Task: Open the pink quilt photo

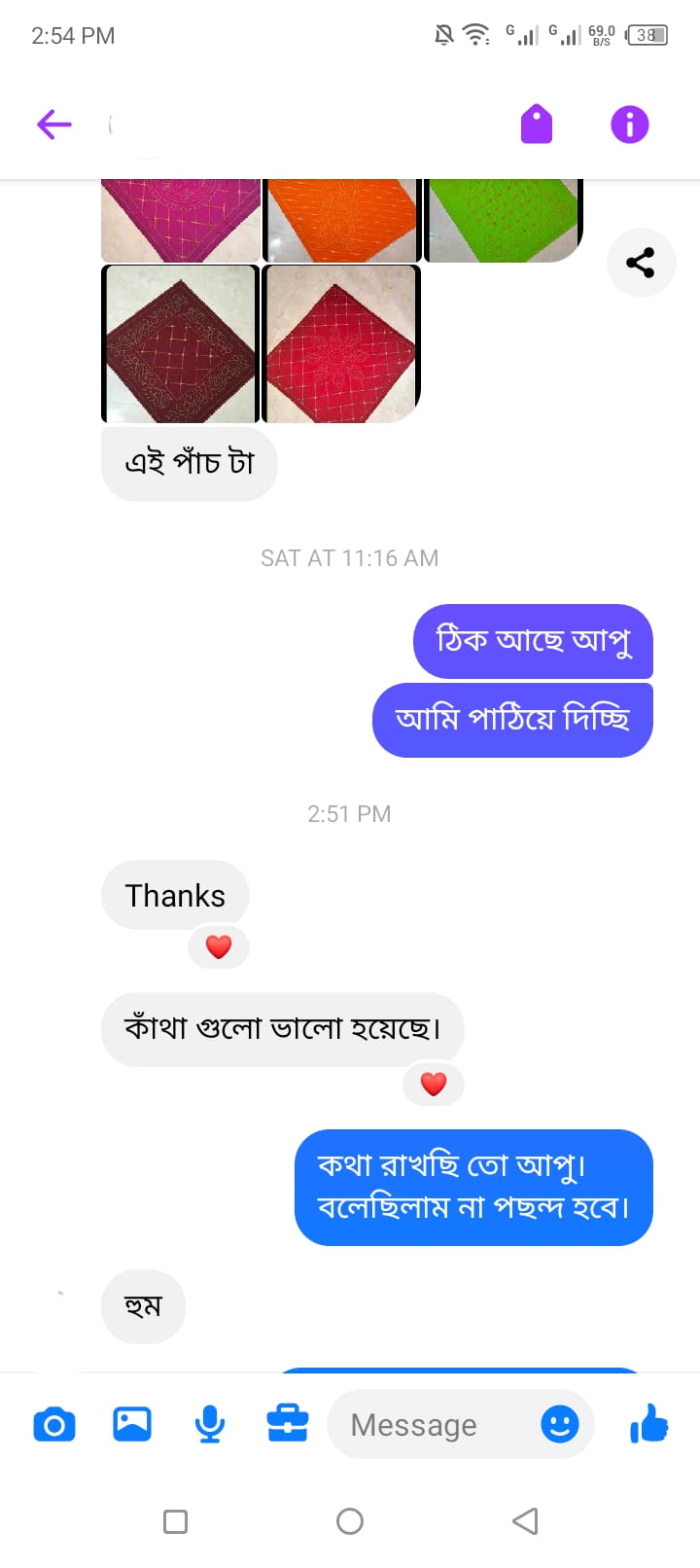Action: [180, 221]
